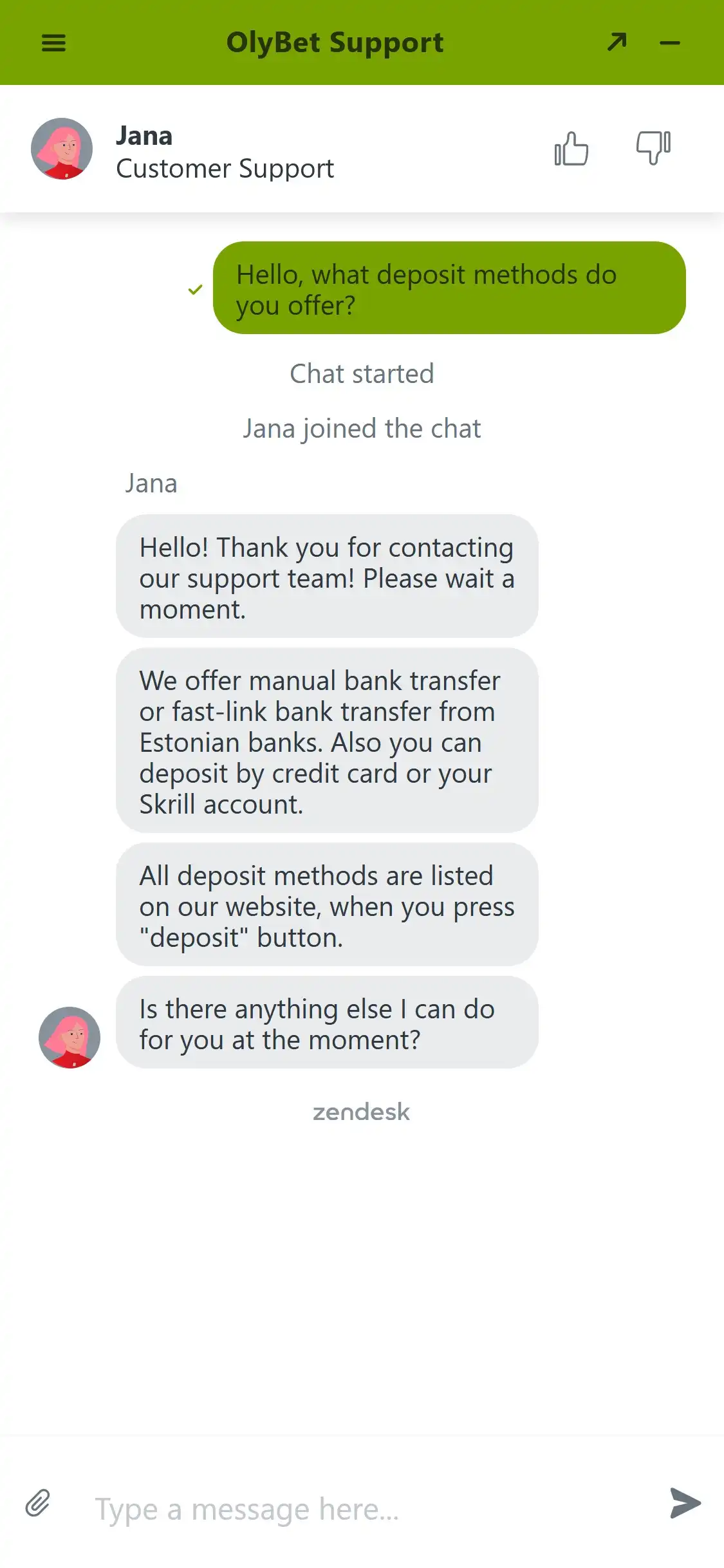Focus the message input field
Image resolution: width=724 pixels, height=1568 pixels.
(x=367, y=1509)
